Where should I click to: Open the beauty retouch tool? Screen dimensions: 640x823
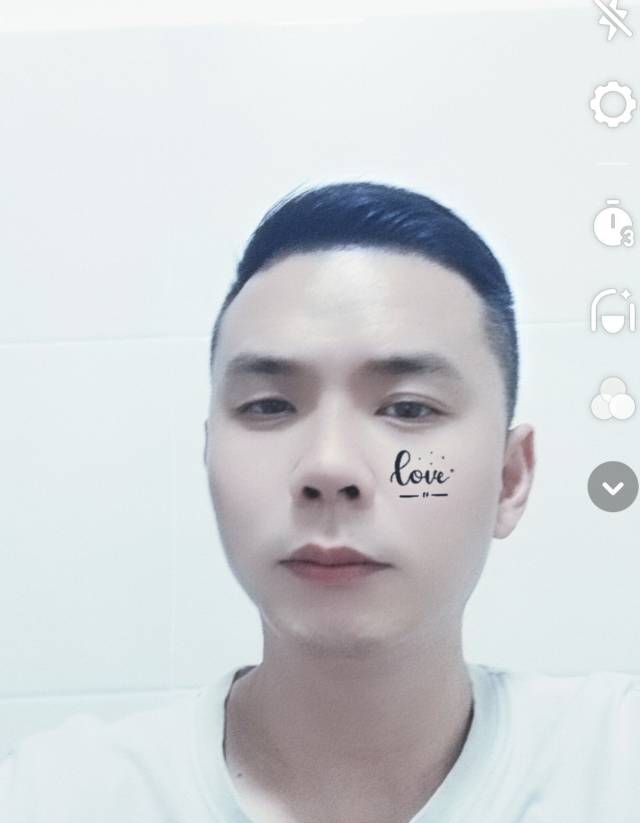(x=612, y=311)
